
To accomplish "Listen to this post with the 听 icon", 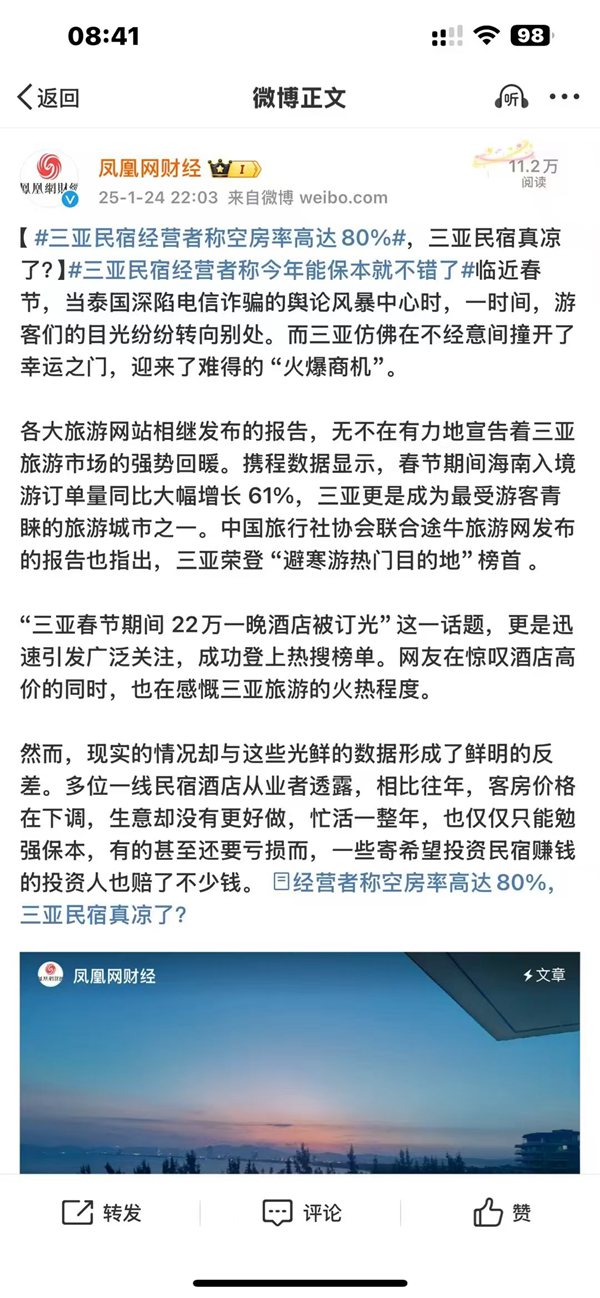I will (511, 97).
